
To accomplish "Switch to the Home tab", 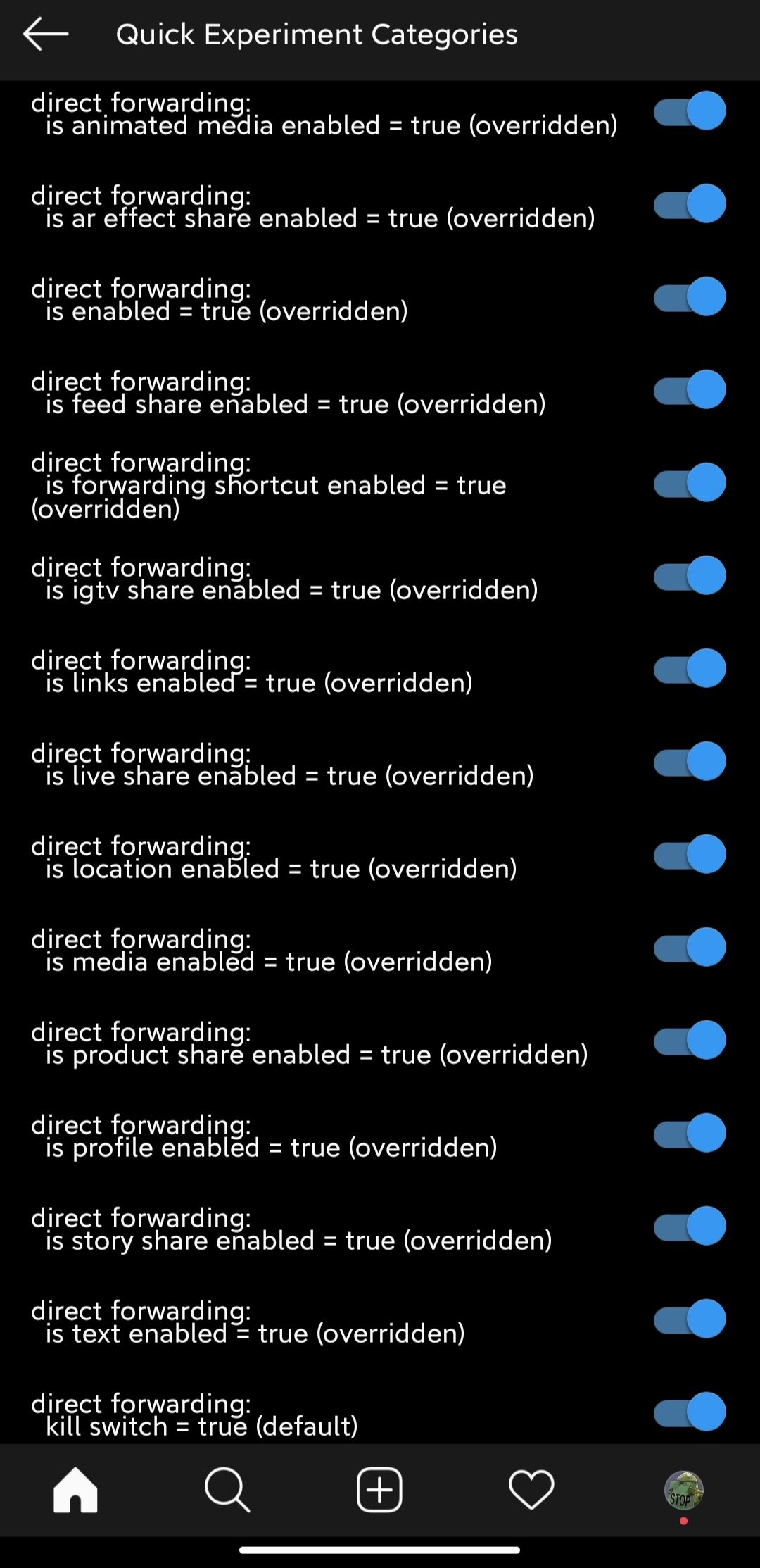I will (75, 1490).
